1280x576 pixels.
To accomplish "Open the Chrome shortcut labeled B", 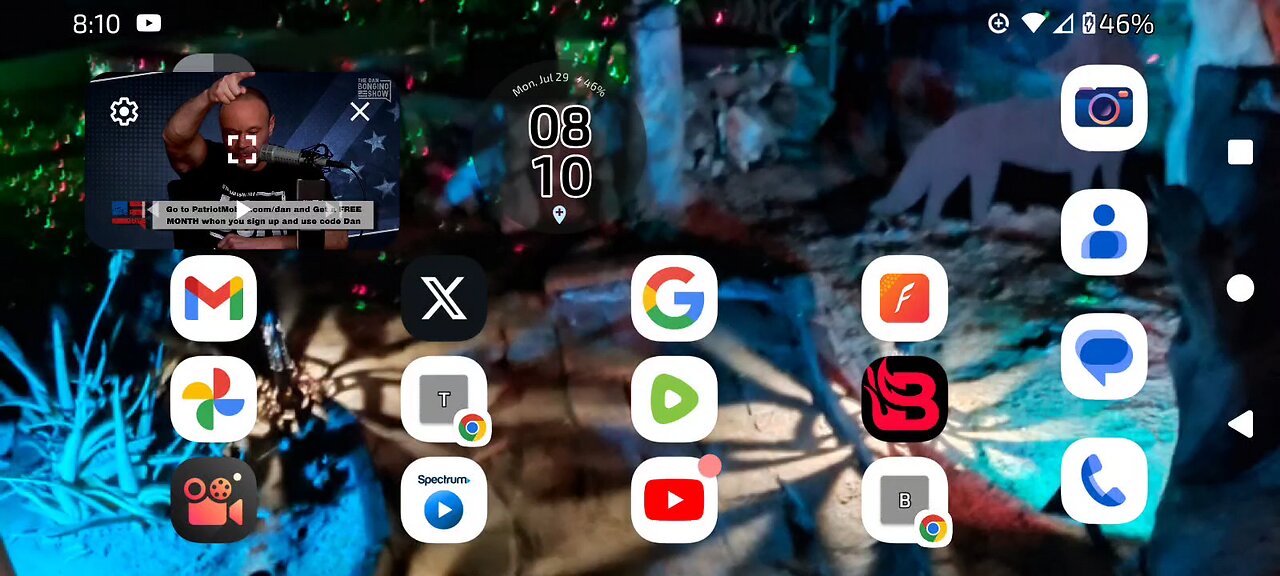I will pos(904,500).
